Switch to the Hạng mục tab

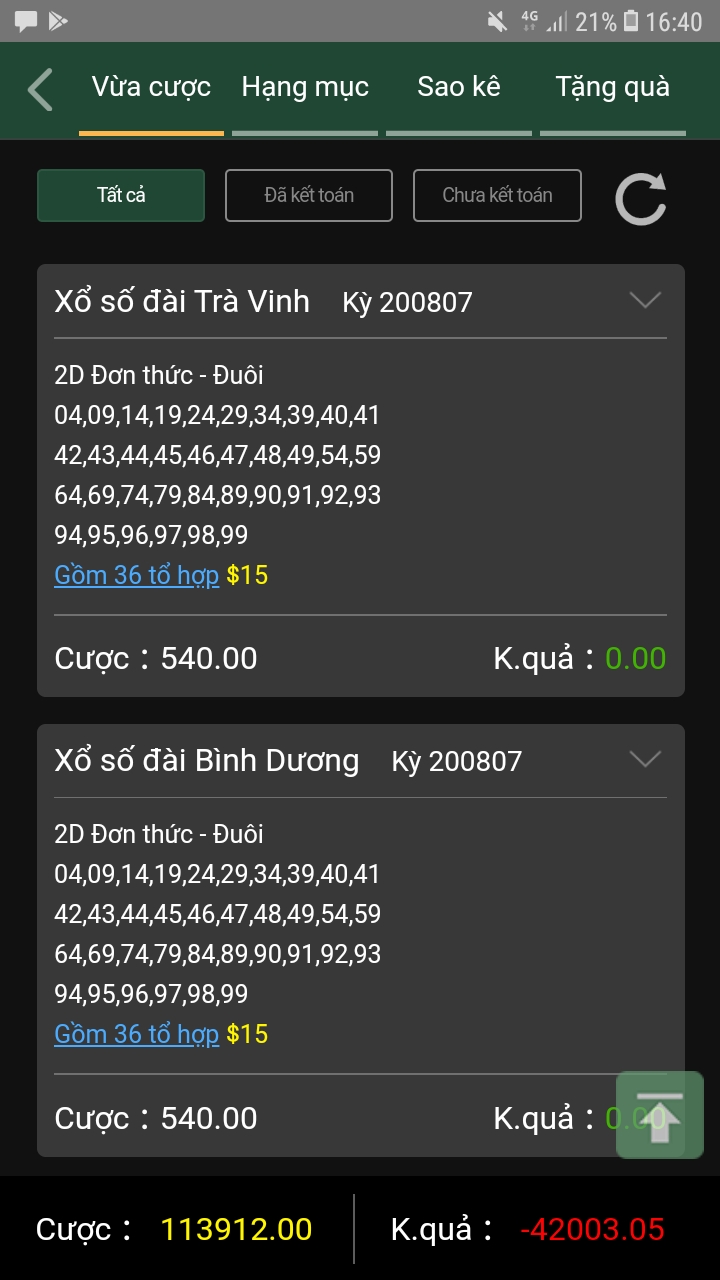pyautogui.click(x=305, y=88)
